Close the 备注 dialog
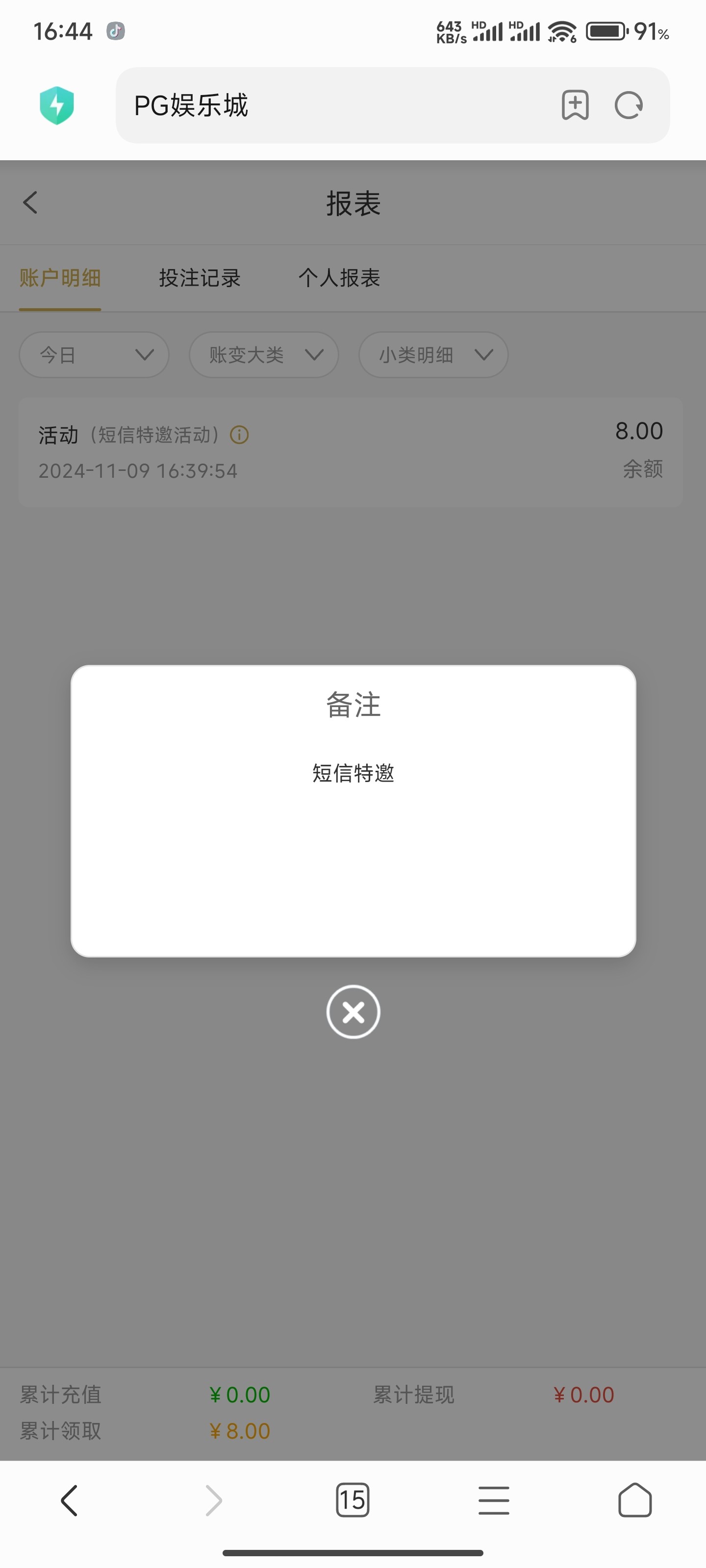This screenshot has height=1568, width=706. 353,1012
